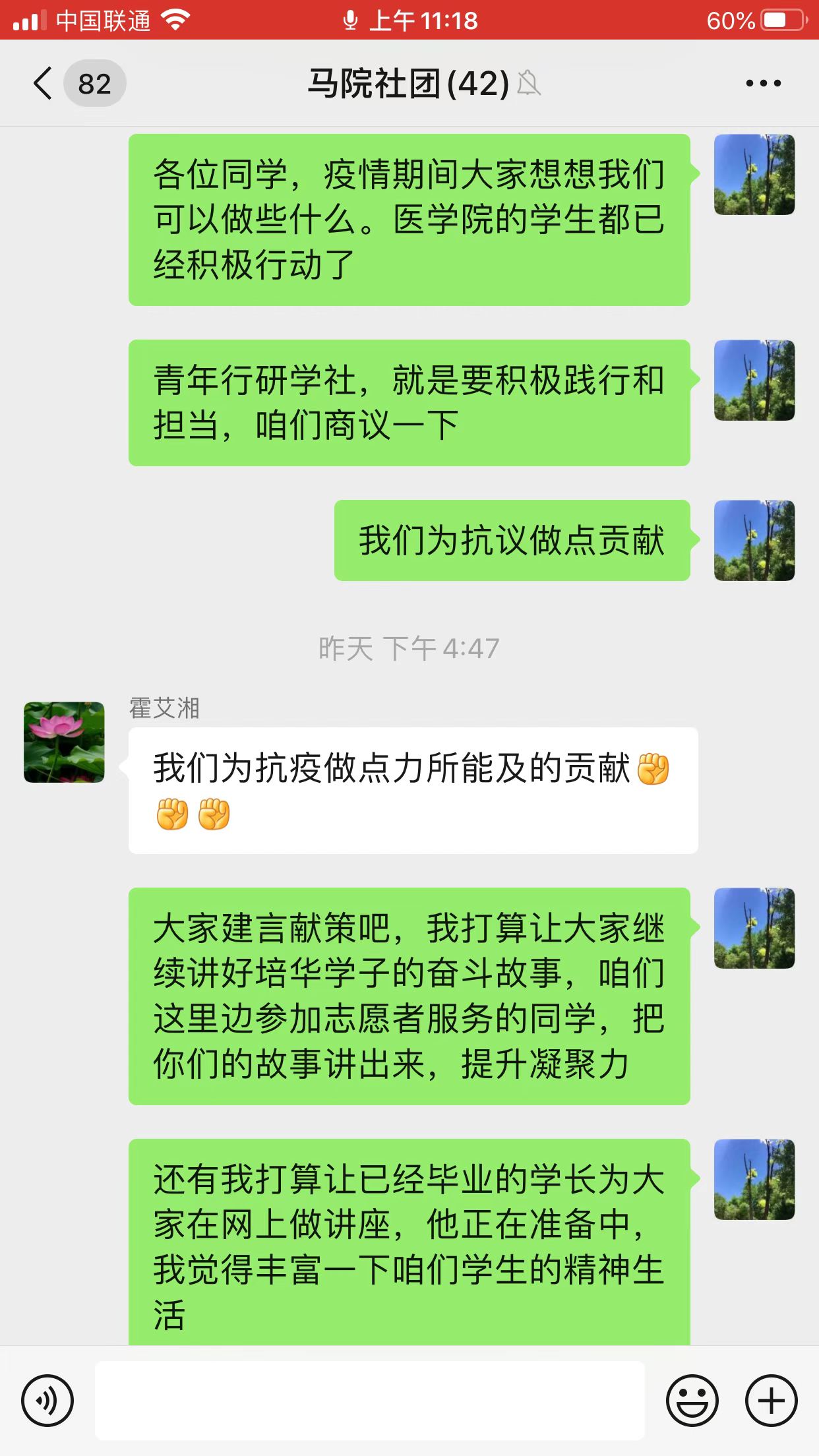The height and width of the screenshot is (1456, 819).
Task: View 霍艾湘's profile via lotus avatar
Action: 64,742
